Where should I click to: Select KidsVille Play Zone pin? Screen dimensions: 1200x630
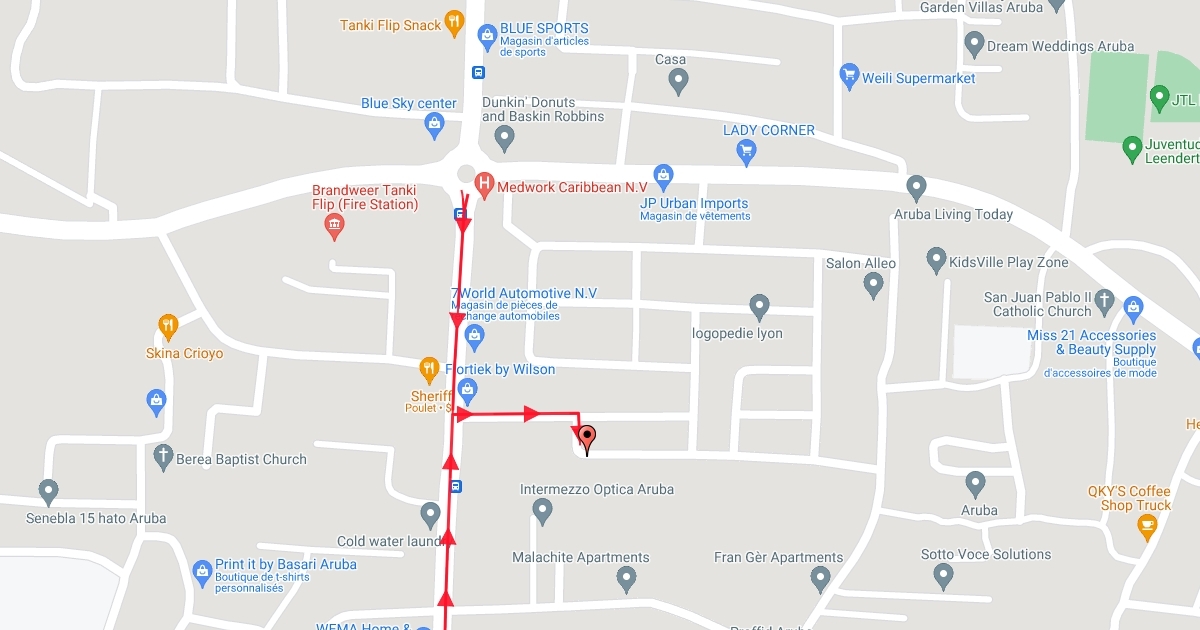(937, 260)
